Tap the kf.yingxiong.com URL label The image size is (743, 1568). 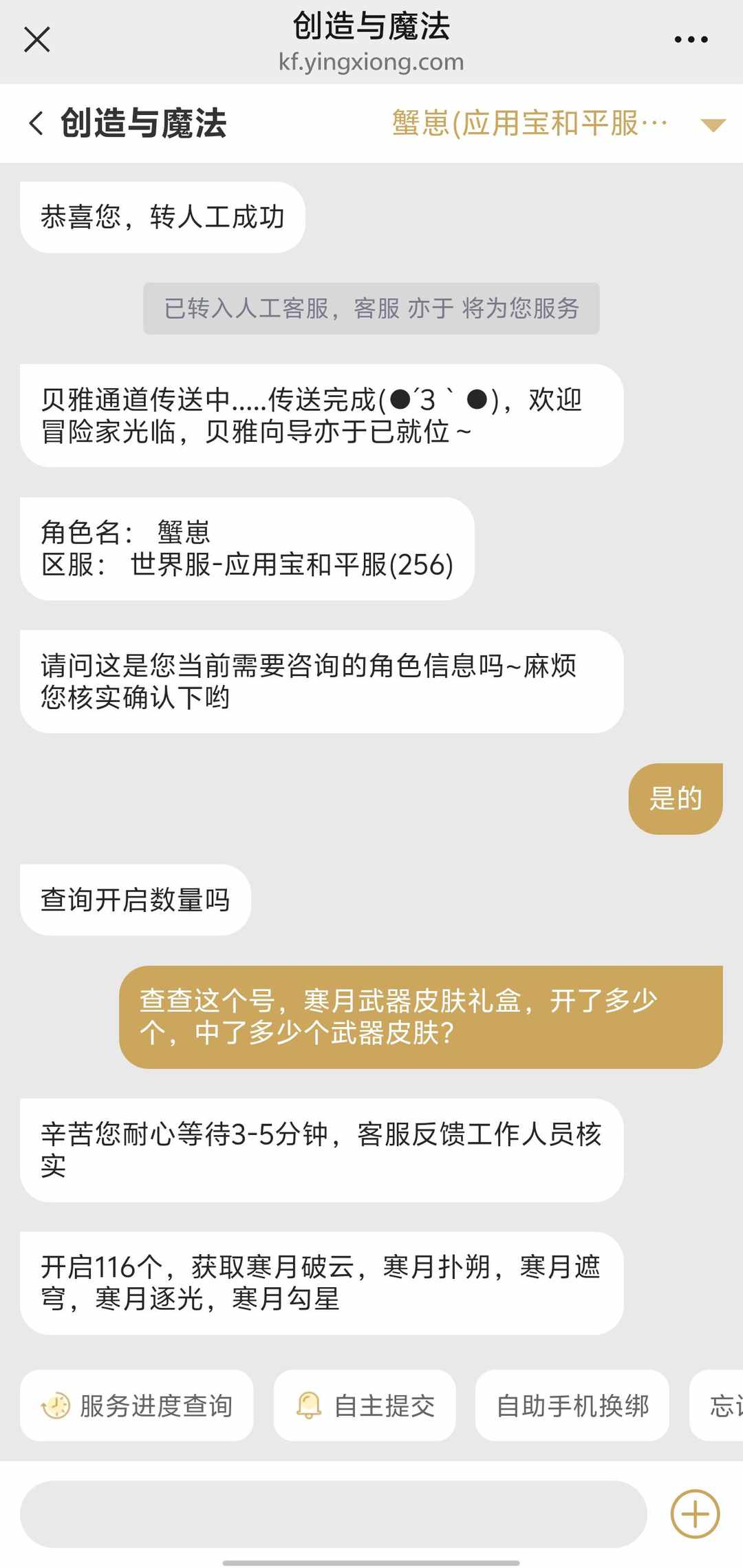pyautogui.click(x=371, y=63)
